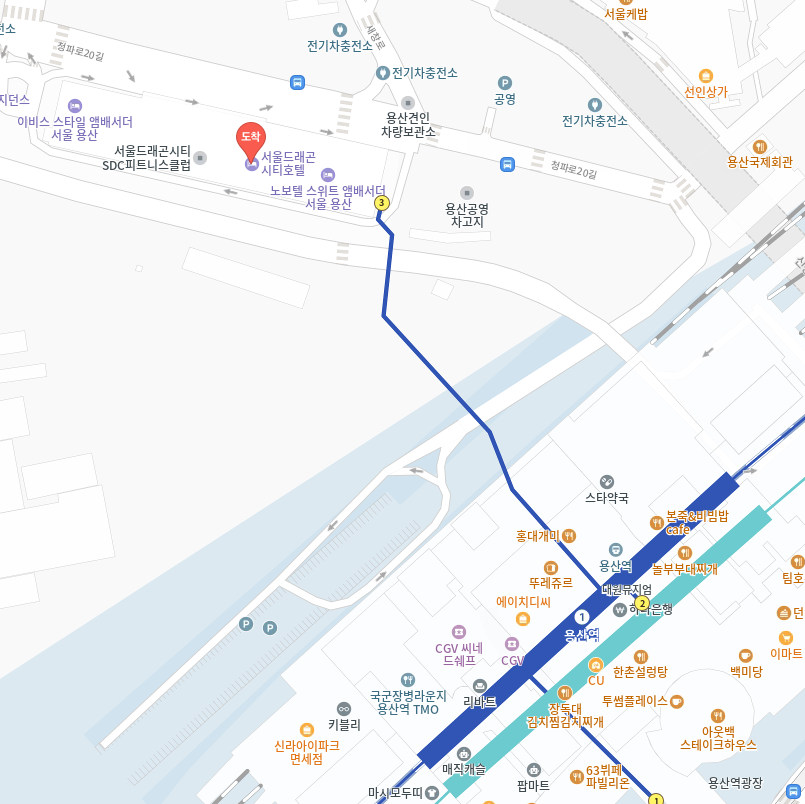Open 신라아이파크면세점 store marker
This screenshot has height=804, width=805.
click(307, 730)
